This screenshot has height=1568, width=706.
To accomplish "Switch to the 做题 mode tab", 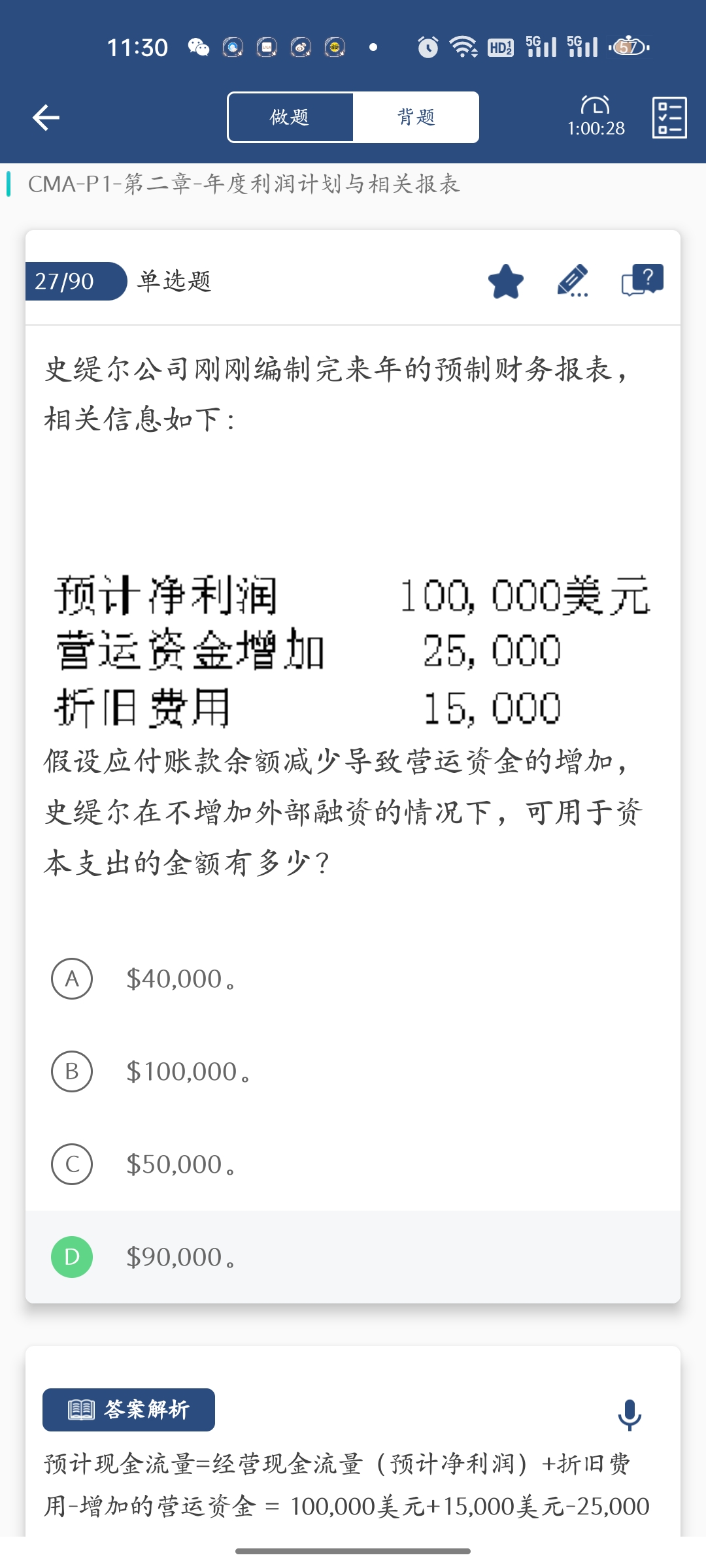I will pyautogui.click(x=290, y=118).
